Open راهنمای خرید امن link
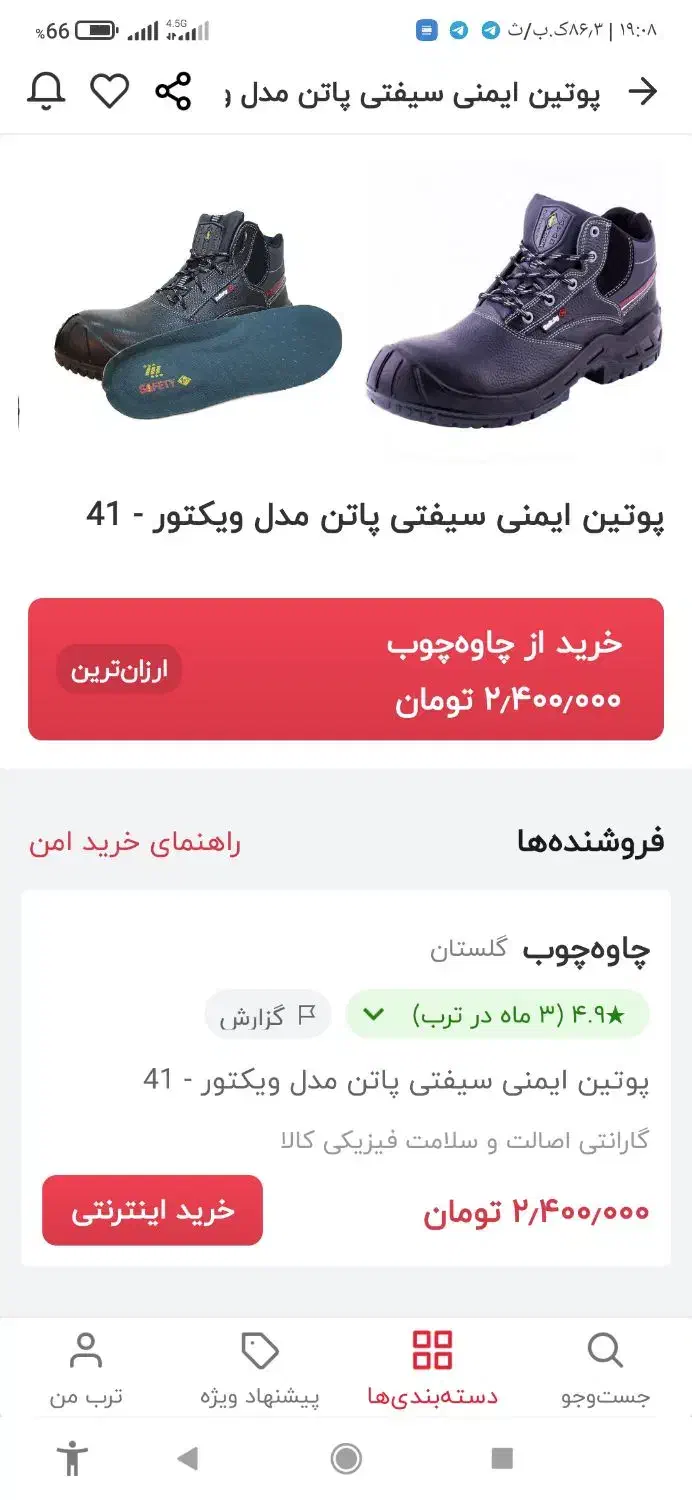The width and height of the screenshot is (692, 1500). pyautogui.click(x=135, y=843)
